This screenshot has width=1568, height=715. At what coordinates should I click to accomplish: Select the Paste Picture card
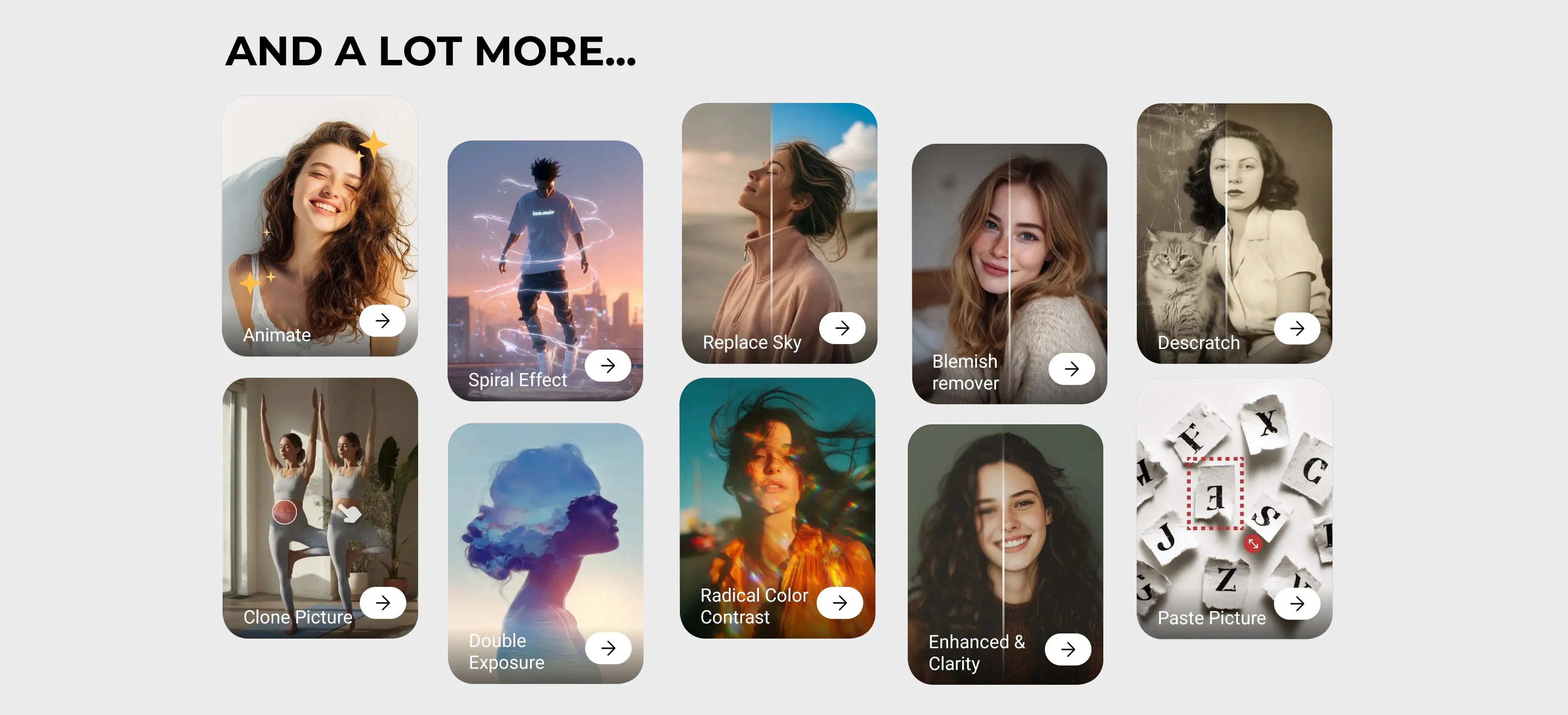tap(1234, 508)
